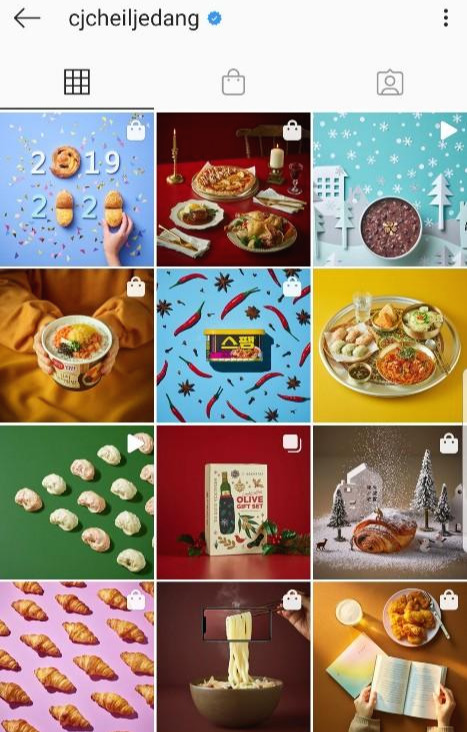Open the cup rice bowl in hands post
This screenshot has width=467, height=732.
pyautogui.click(x=77, y=345)
